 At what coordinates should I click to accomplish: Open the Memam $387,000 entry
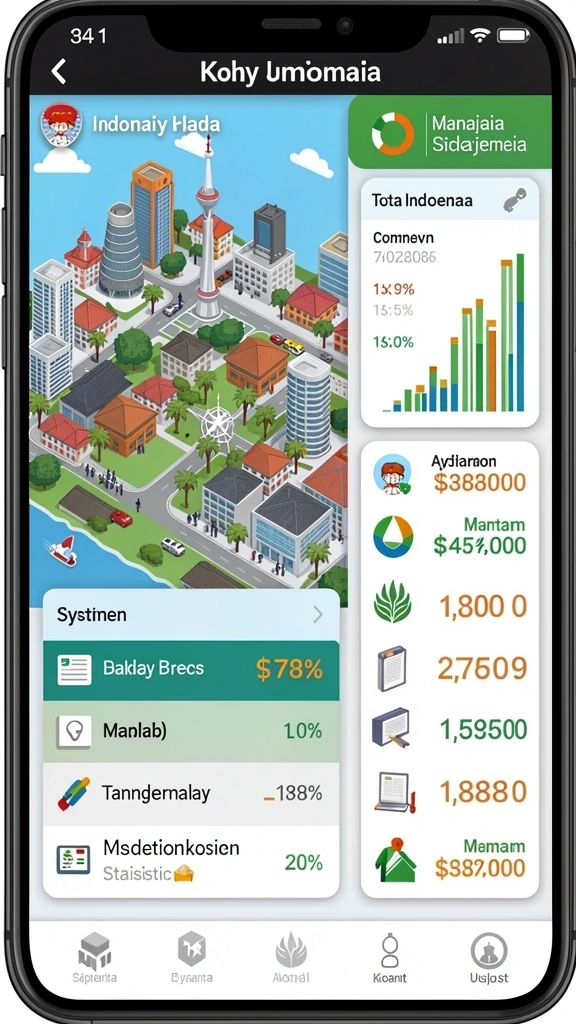click(x=450, y=859)
